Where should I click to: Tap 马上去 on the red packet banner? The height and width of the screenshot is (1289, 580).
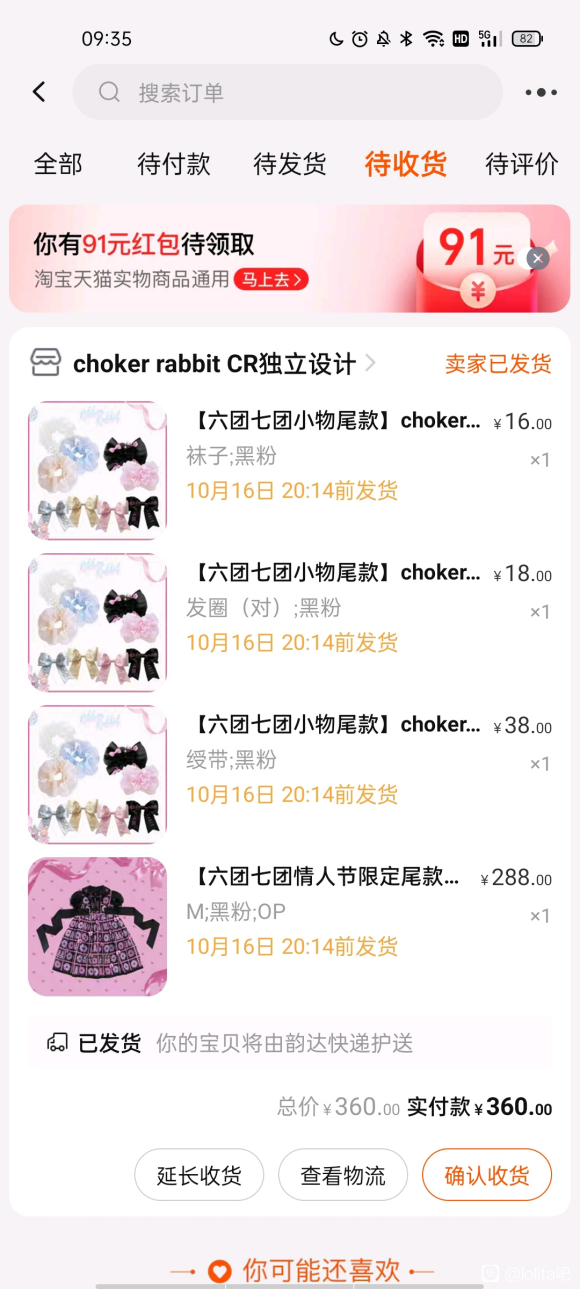click(271, 279)
